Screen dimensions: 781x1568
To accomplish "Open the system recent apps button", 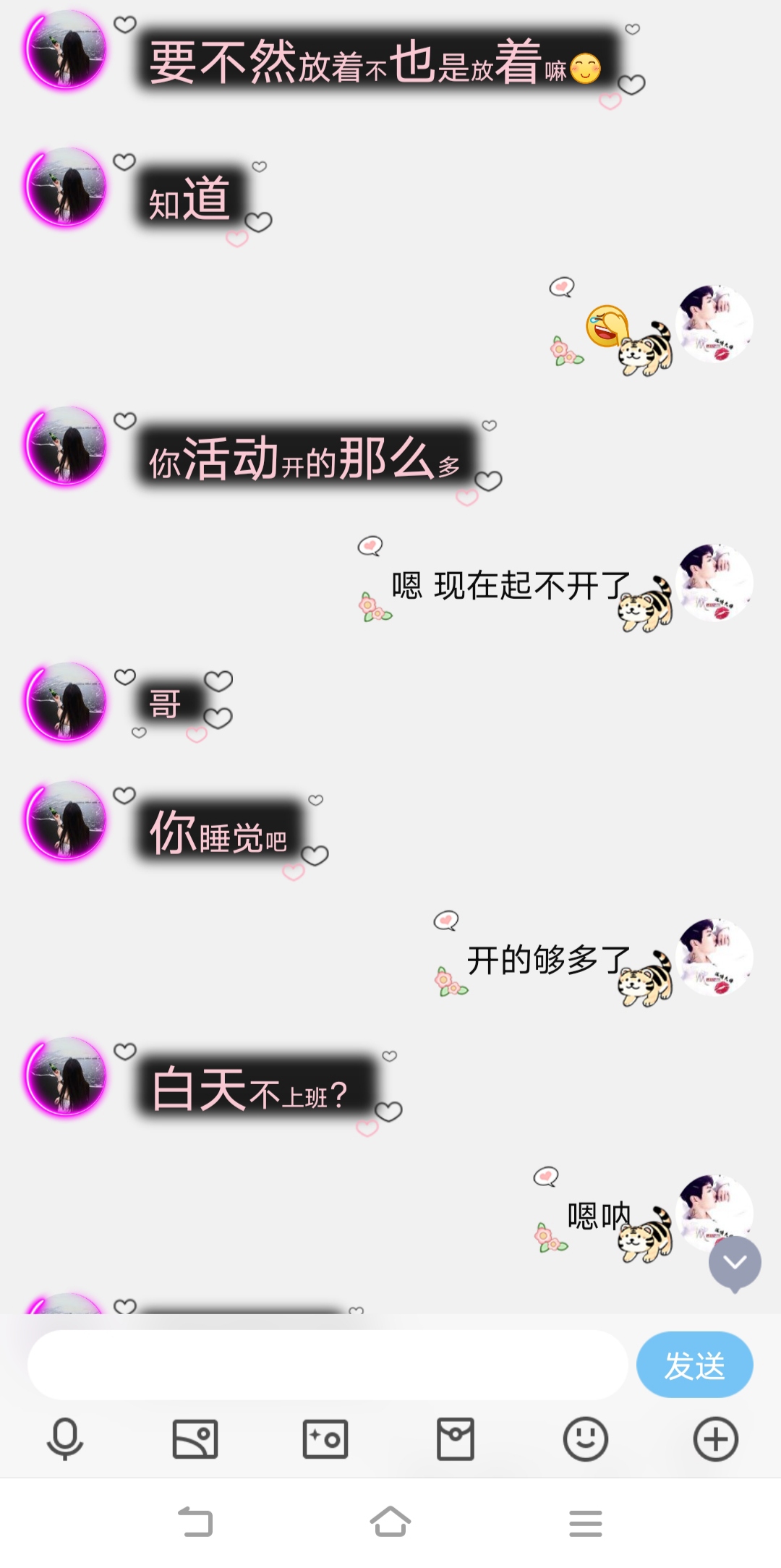I will click(x=586, y=1522).
